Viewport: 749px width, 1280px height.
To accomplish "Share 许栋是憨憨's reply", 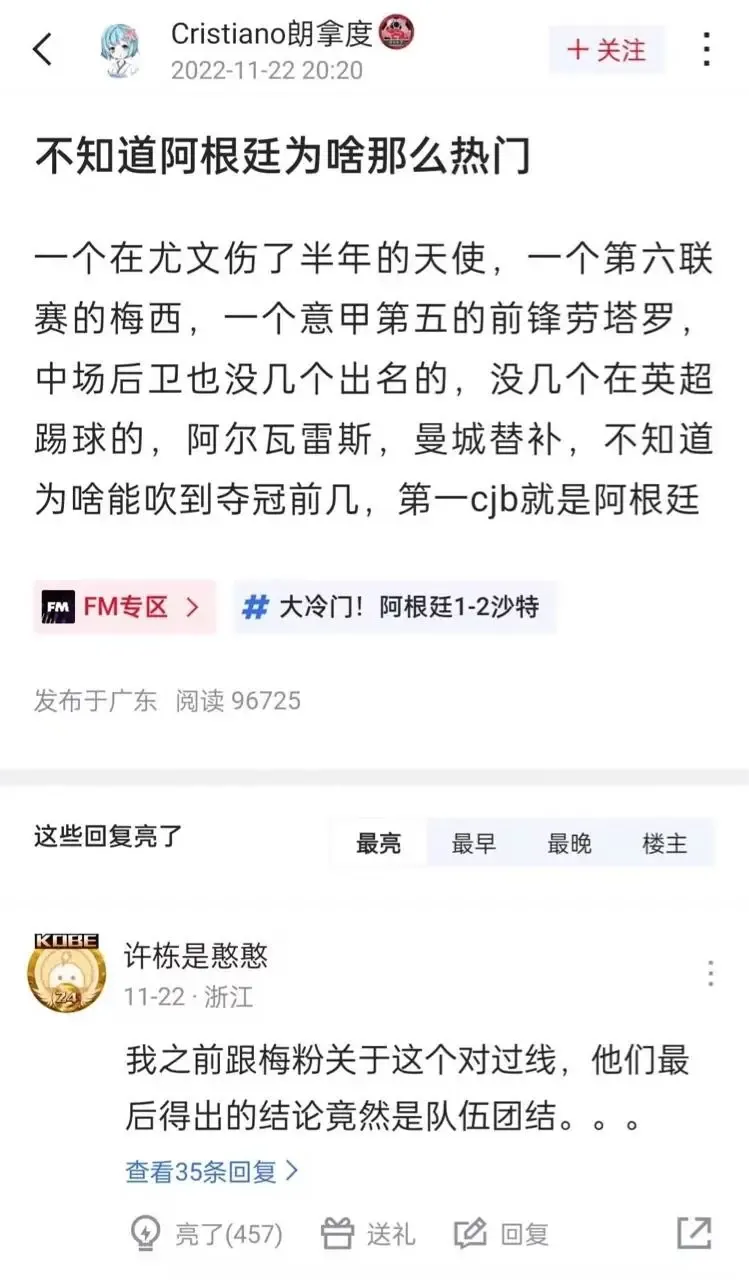I will tap(694, 1233).
